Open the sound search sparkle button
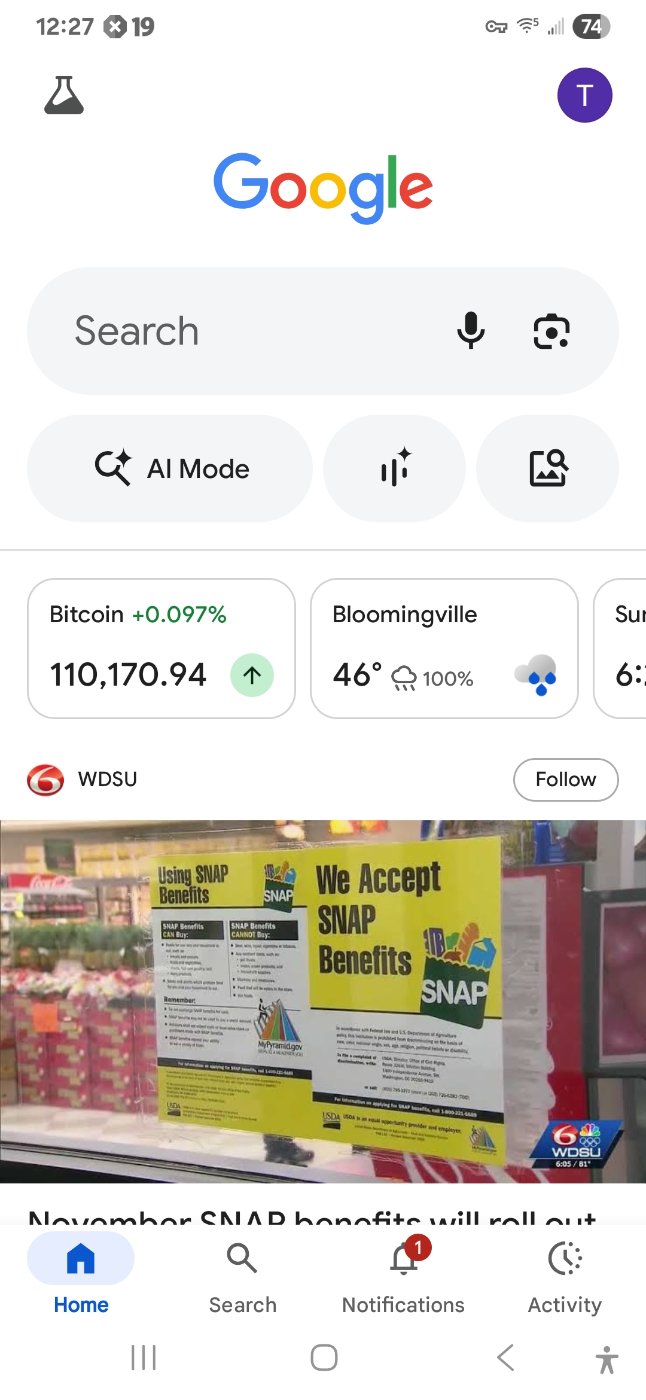Screen dimensions: 646x1400 click(x=395, y=468)
